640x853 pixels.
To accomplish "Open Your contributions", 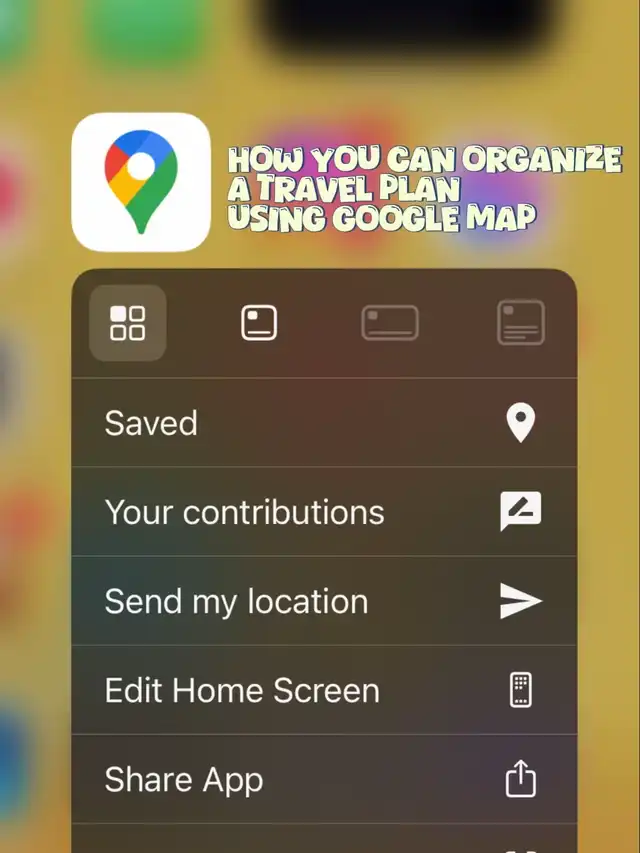I will (324, 512).
